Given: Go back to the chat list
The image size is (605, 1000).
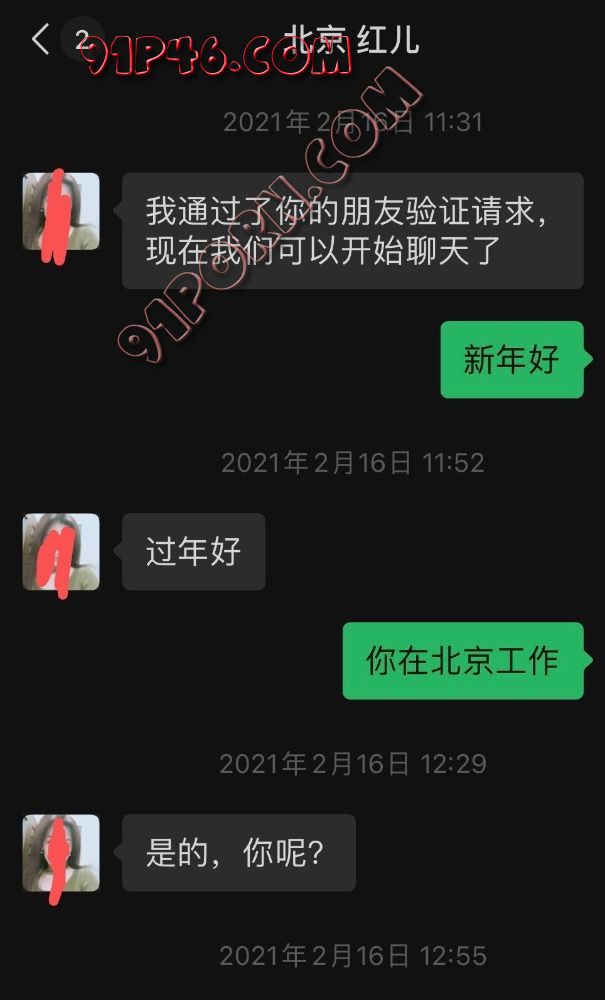Looking at the screenshot, I should (x=40, y=40).
